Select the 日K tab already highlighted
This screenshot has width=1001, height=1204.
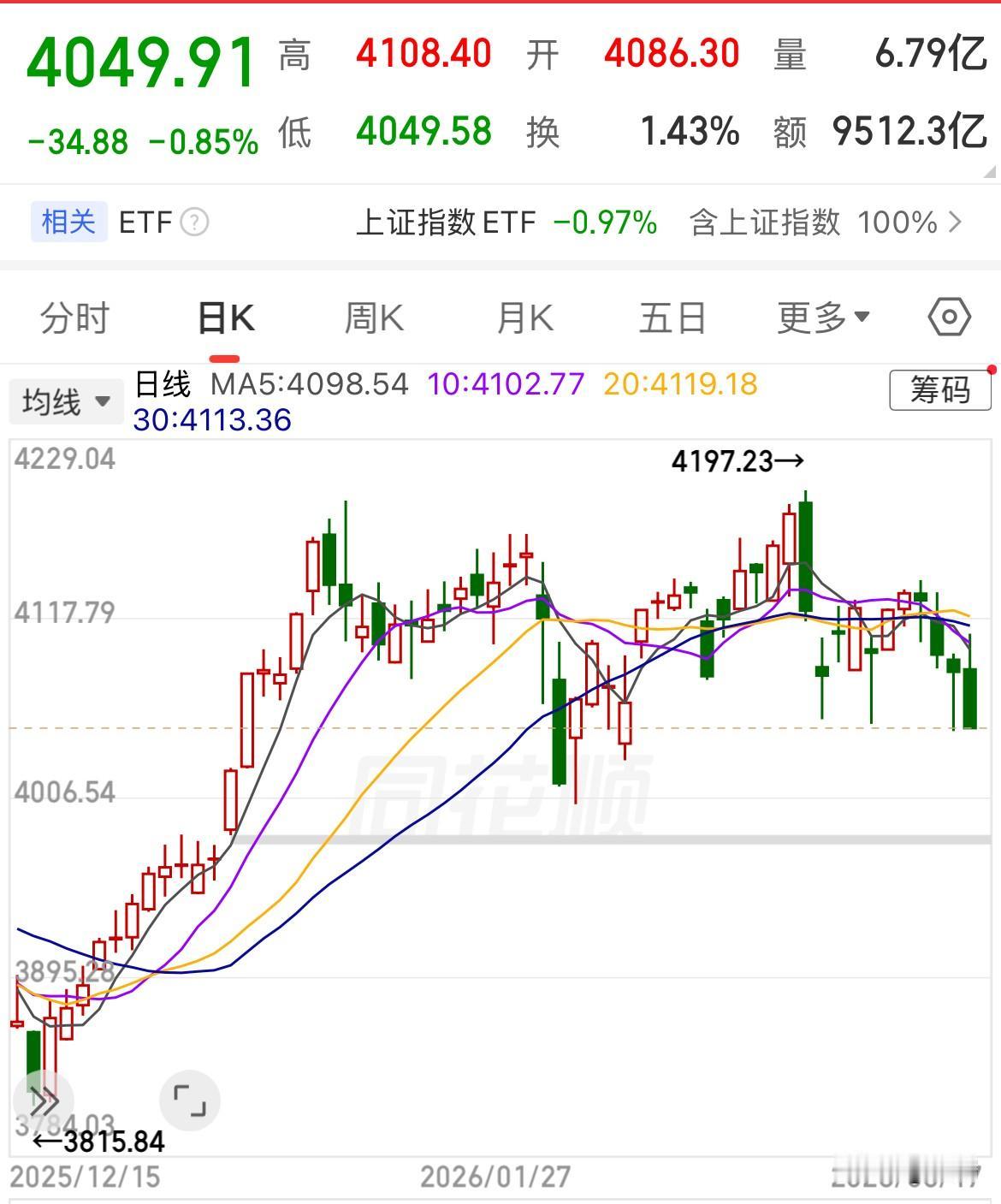tap(224, 317)
